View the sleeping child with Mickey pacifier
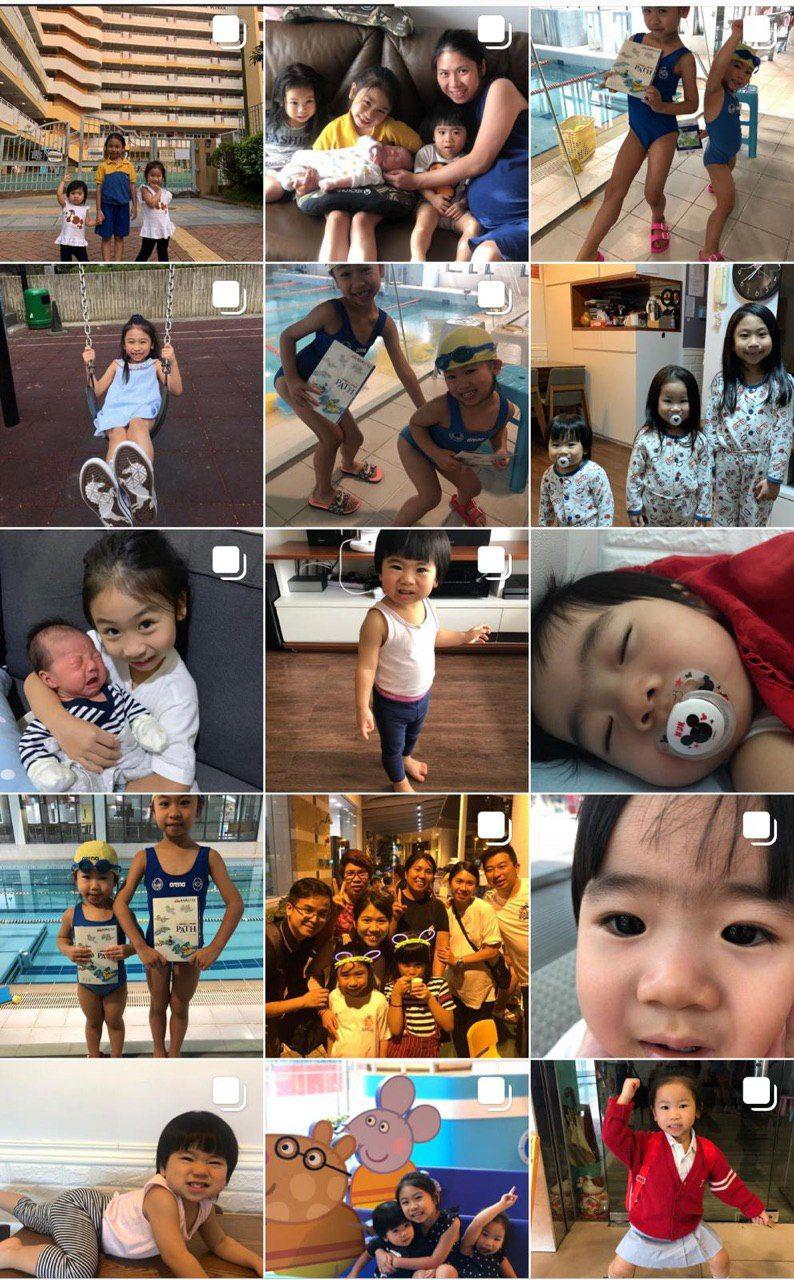Screen dimensions: 794x1280 662,660
